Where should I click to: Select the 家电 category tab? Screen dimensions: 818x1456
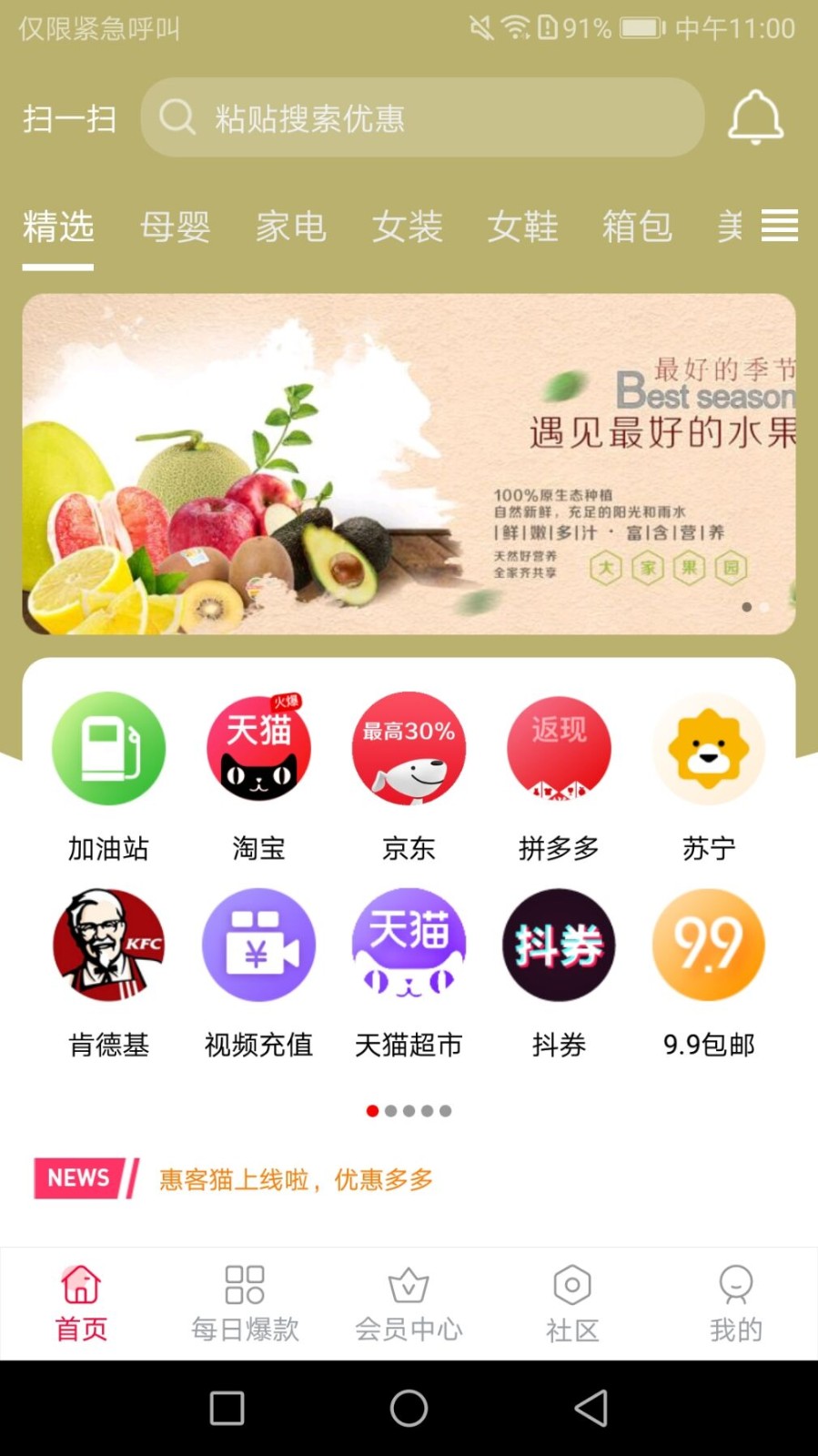tap(290, 227)
